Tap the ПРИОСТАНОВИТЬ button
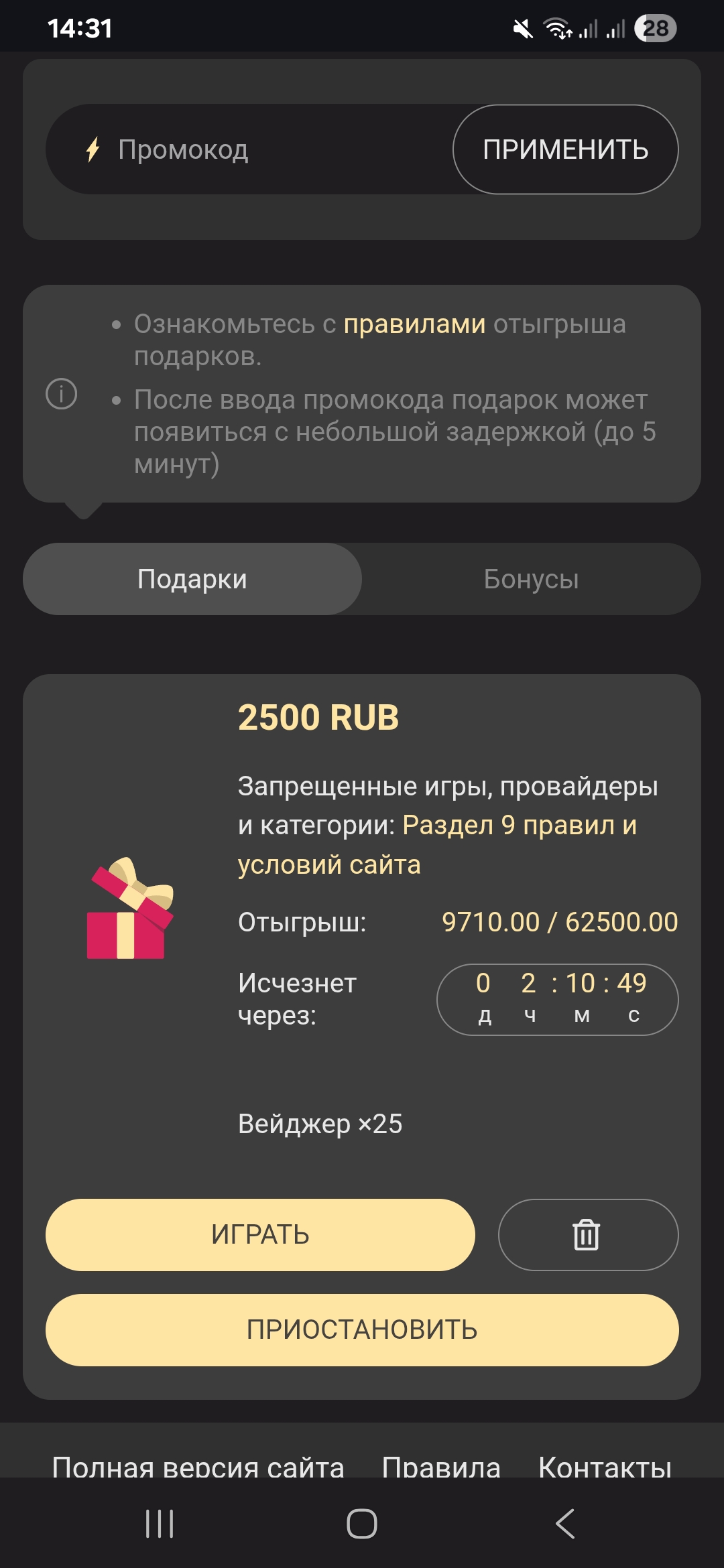The image size is (724, 1568). tap(362, 1329)
